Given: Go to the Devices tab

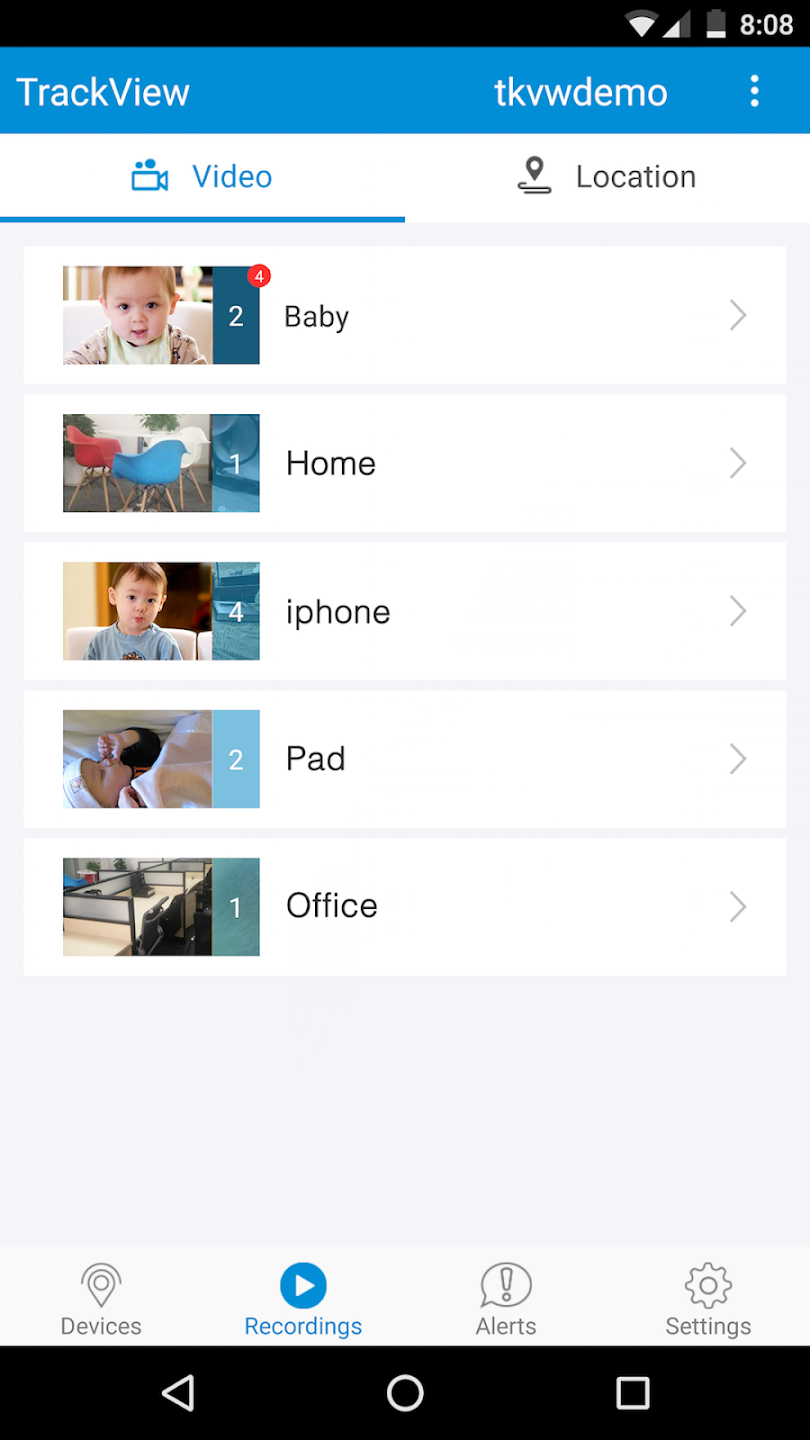Looking at the screenshot, I should (101, 1298).
